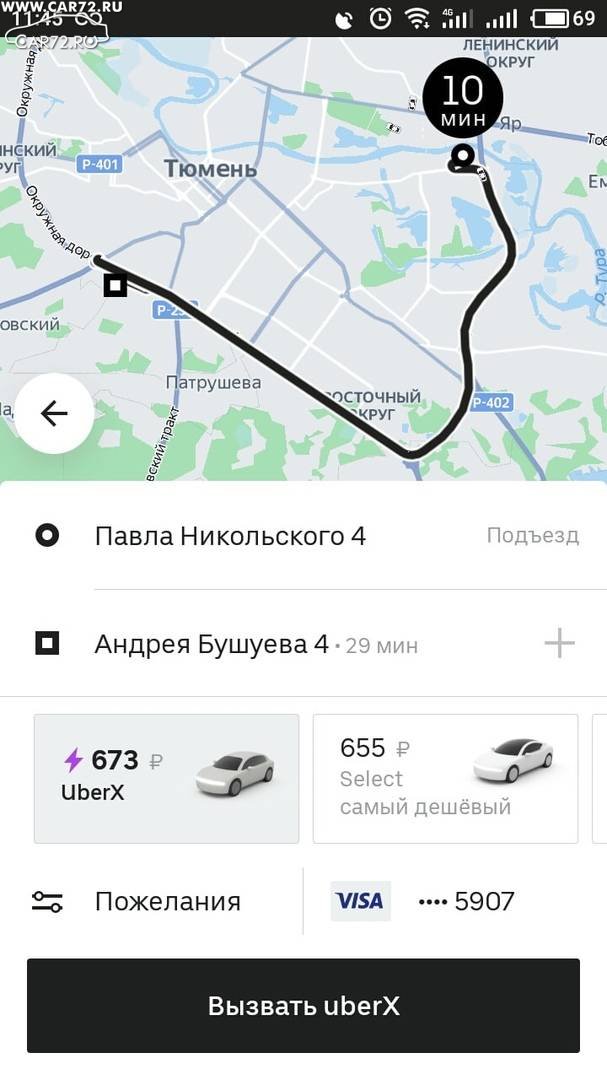
Task: Change destination Андрея Бушуева 4
Action: coord(212,644)
